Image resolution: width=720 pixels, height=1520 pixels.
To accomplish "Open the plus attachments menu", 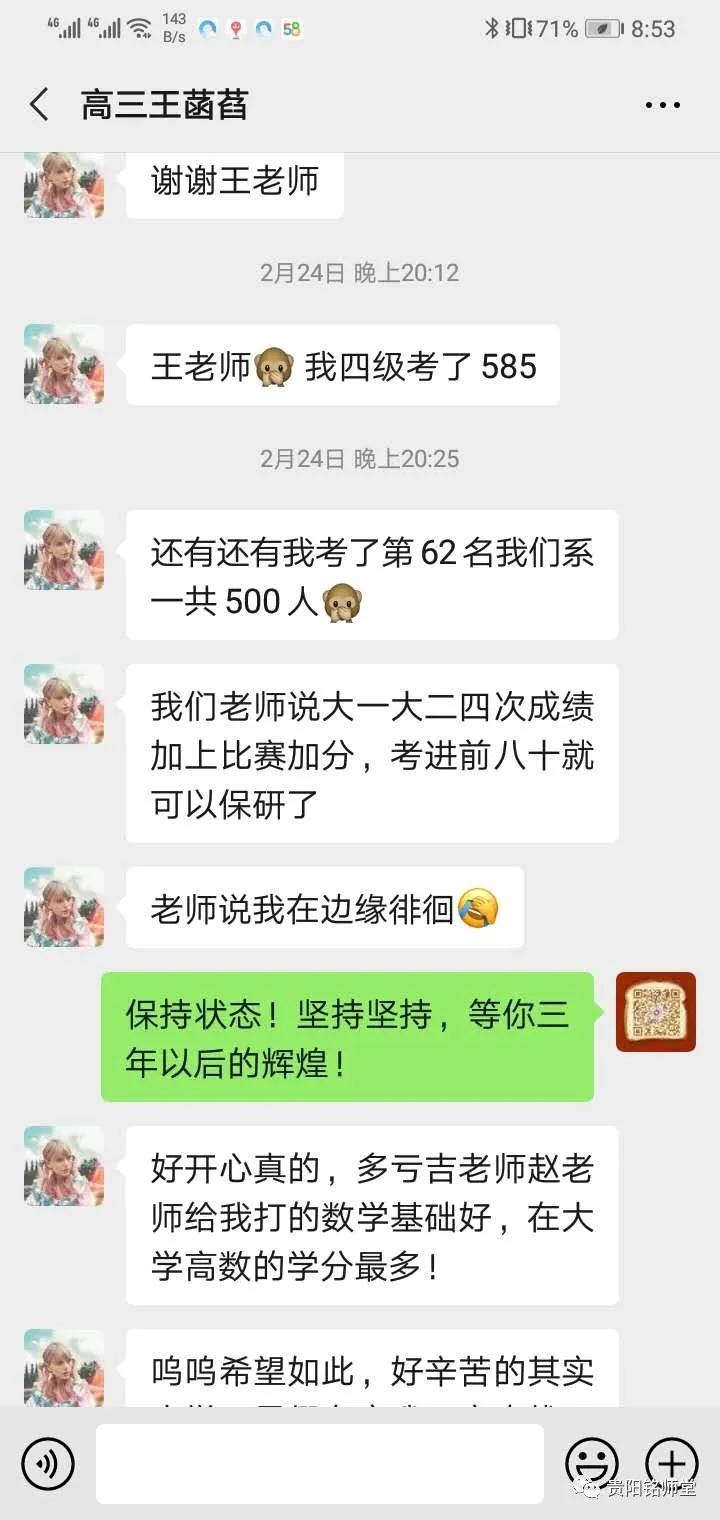I will tap(672, 1464).
